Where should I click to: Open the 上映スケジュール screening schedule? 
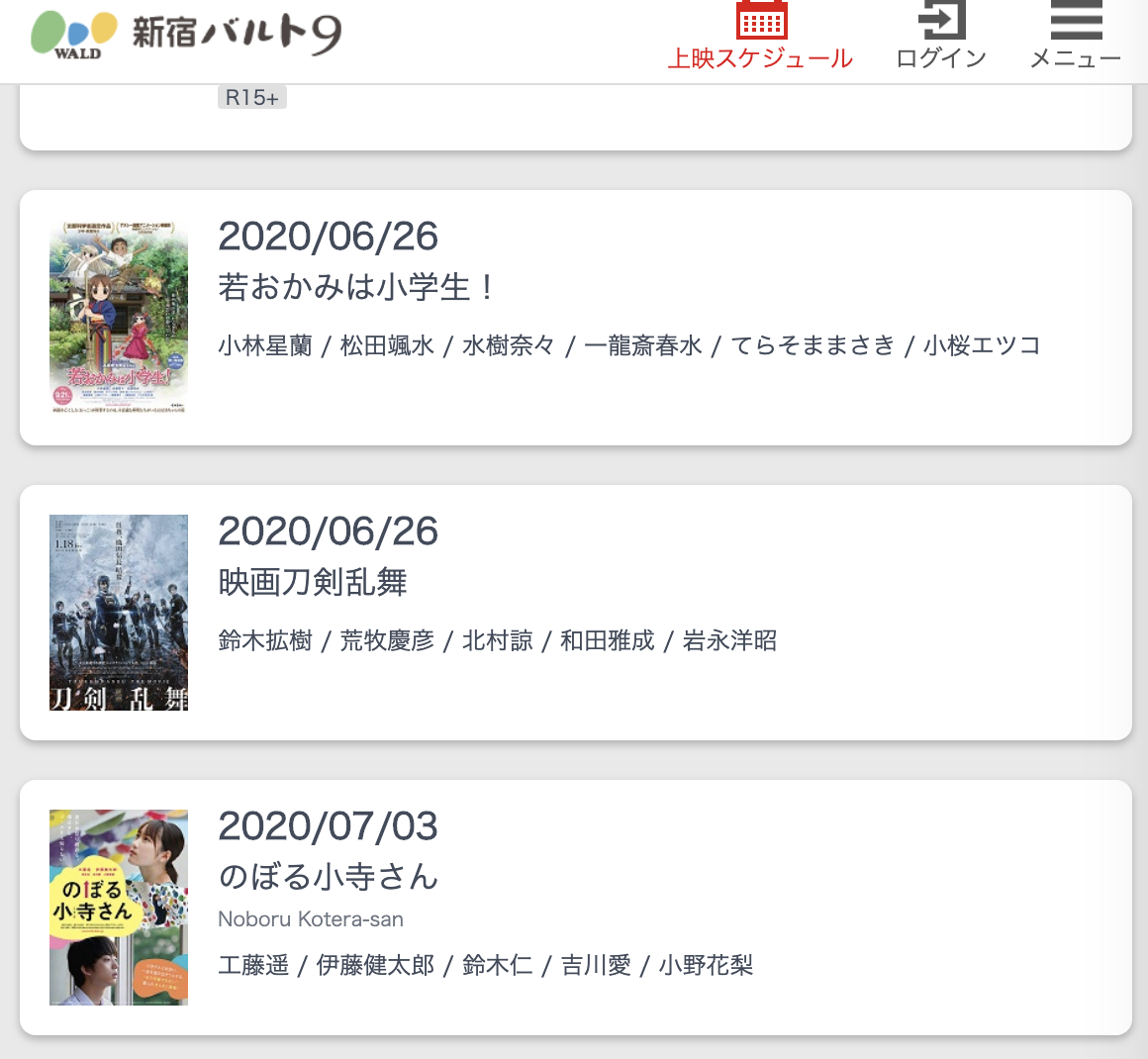point(760,37)
